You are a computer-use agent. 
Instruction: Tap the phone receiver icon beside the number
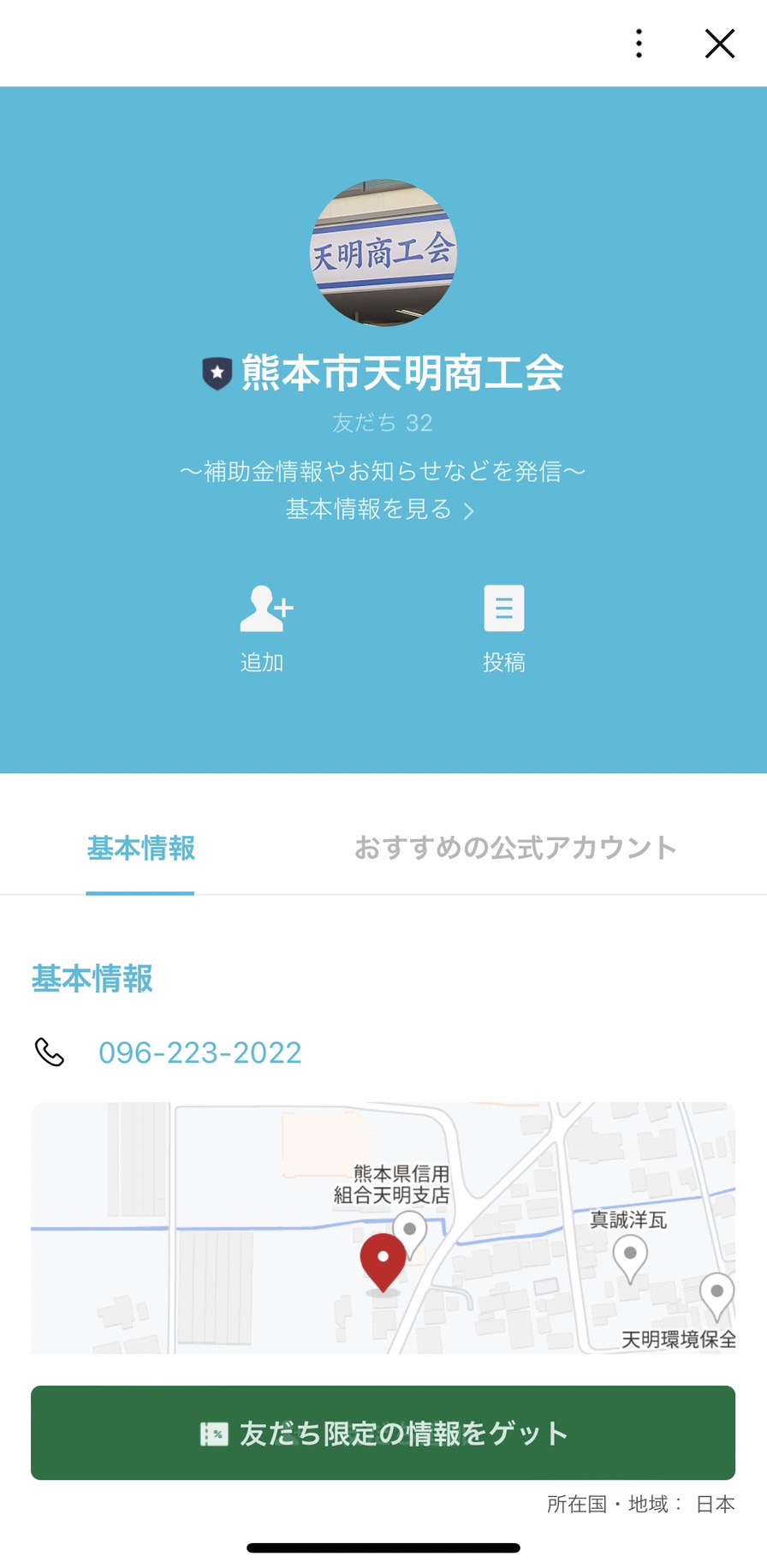[49, 1052]
